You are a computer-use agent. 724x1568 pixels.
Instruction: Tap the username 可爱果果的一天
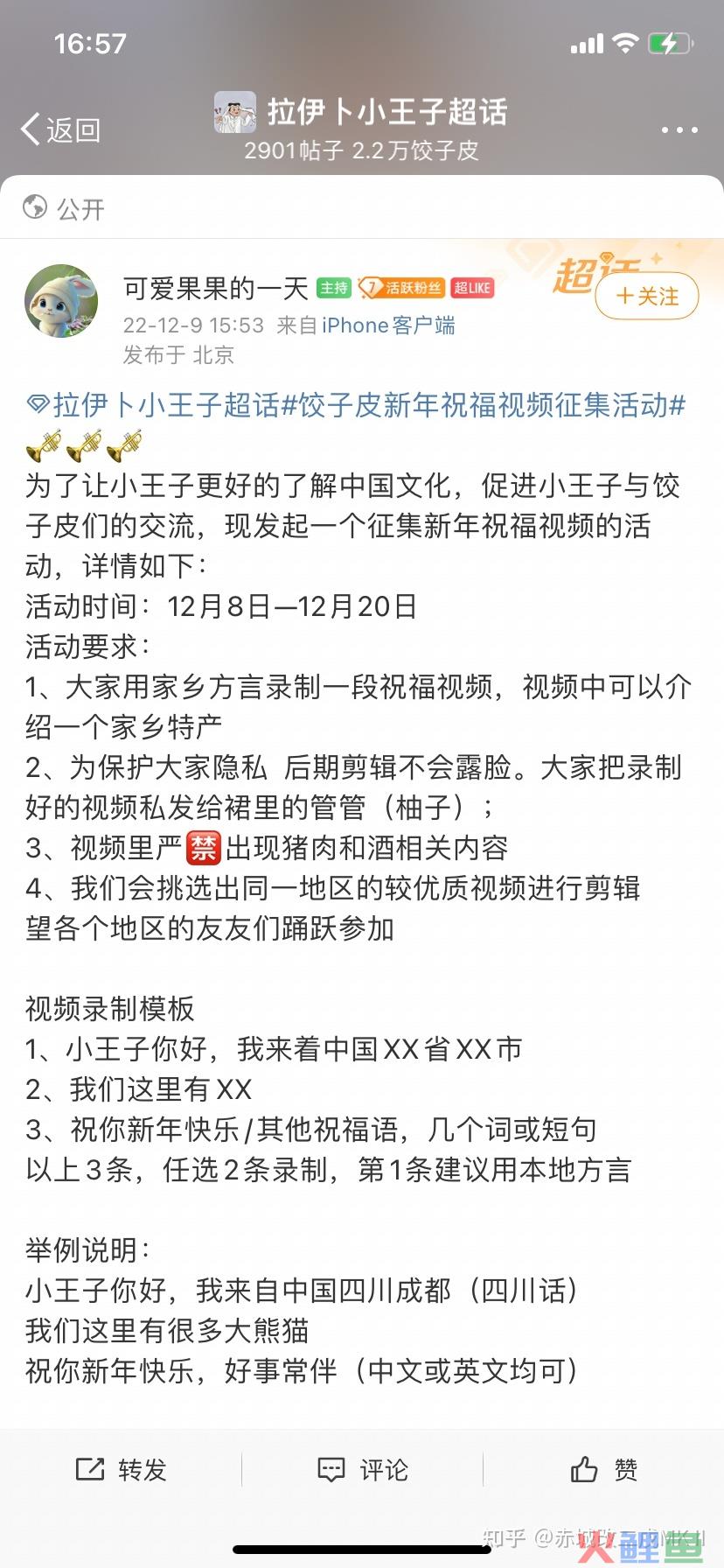(x=215, y=288)
